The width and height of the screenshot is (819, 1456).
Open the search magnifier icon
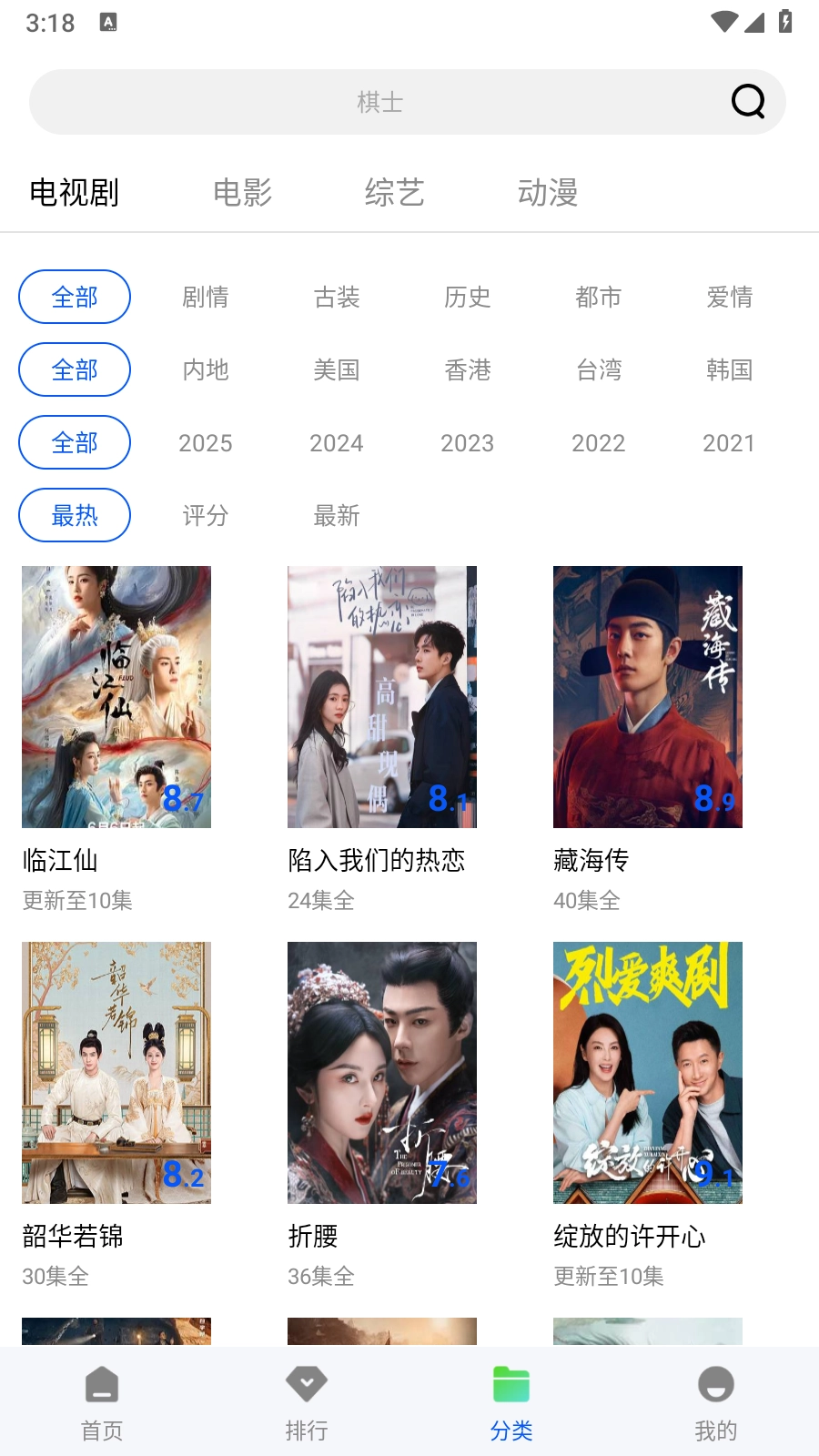[747, 101]
